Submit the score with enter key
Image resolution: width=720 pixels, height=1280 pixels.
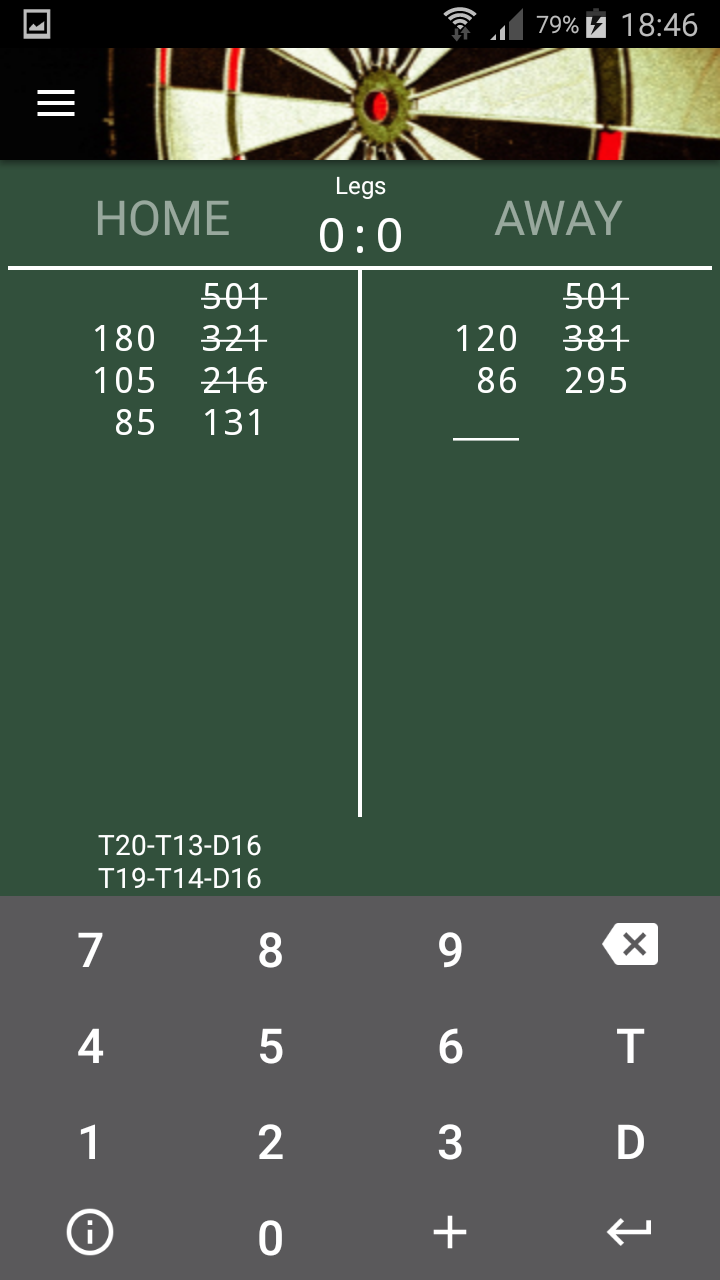point(630,1233)
